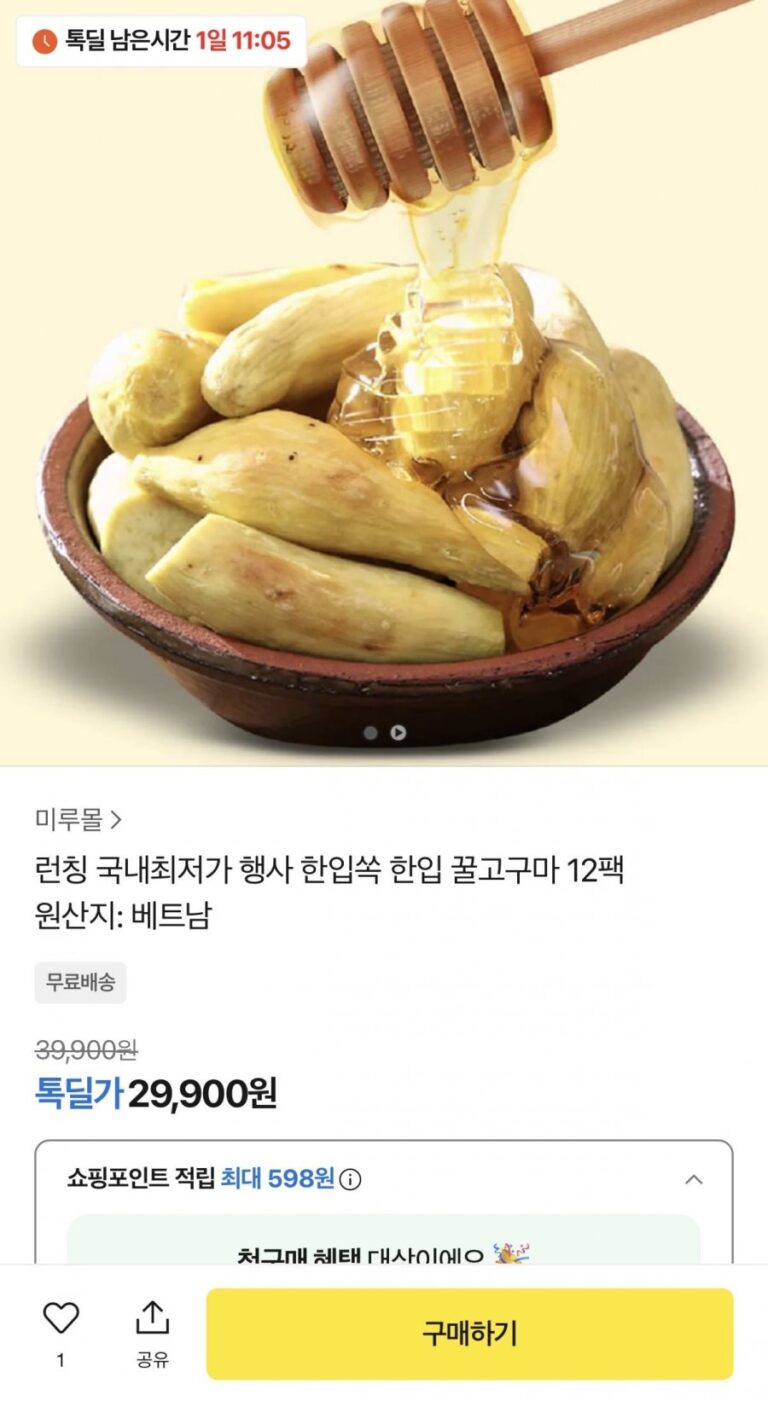Open the product image gallery

[384, 400]
